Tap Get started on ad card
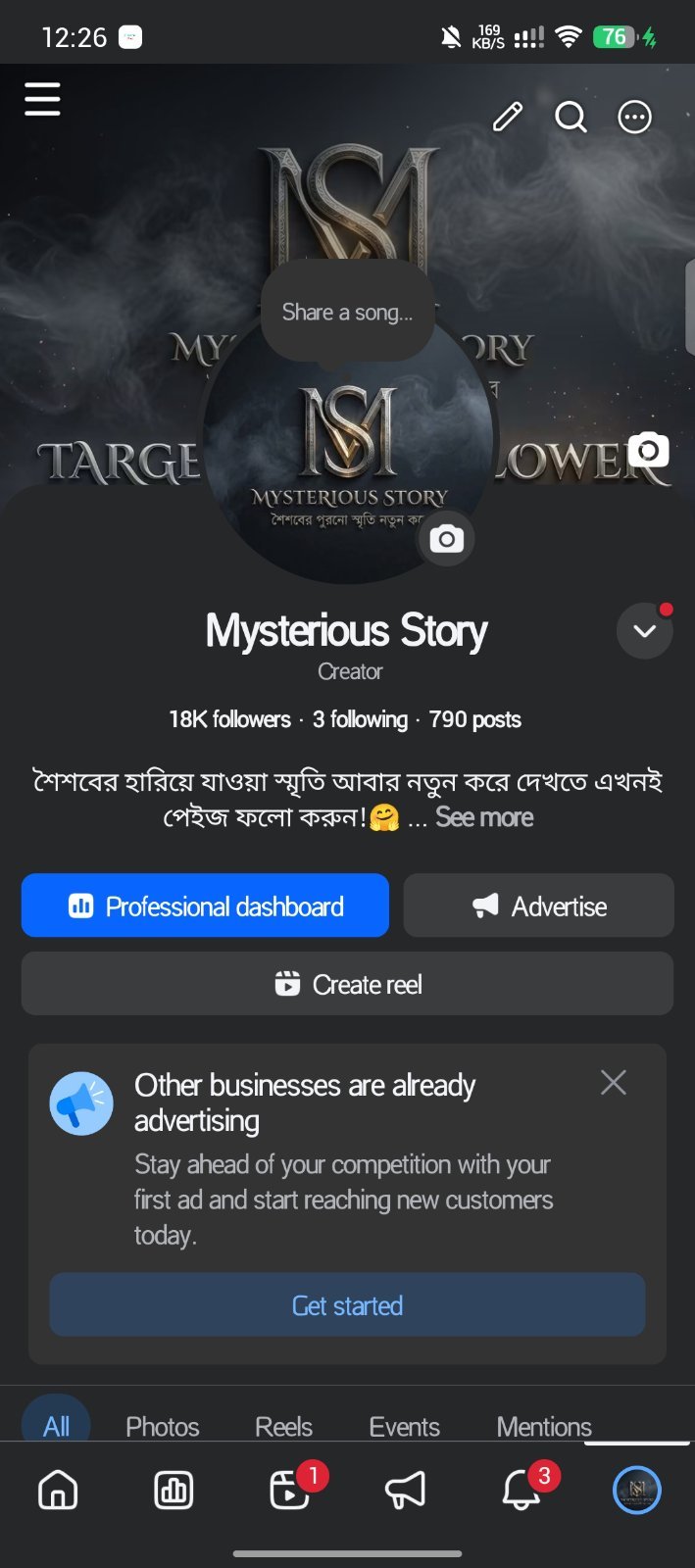This screenshot has width=695, height=1568. [x=347, y=1305]
